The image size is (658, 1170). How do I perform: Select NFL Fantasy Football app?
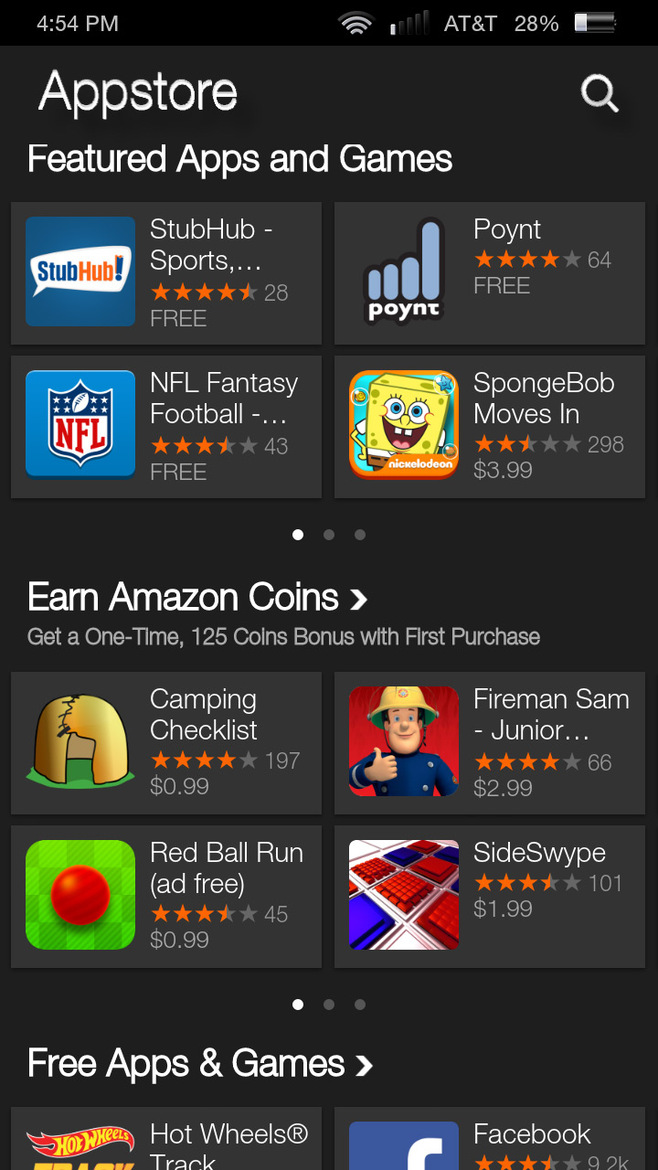coord(166,426)
